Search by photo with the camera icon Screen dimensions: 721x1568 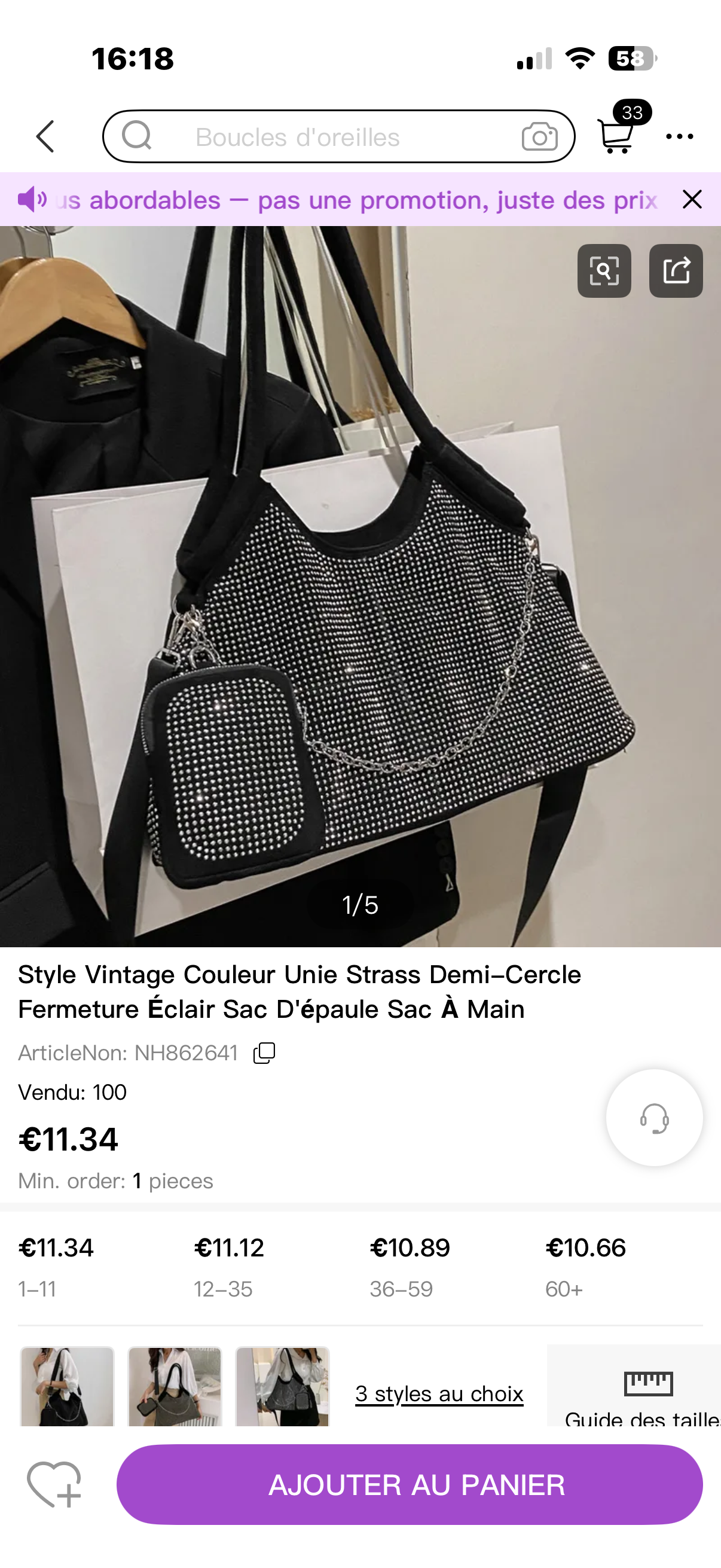539,136
